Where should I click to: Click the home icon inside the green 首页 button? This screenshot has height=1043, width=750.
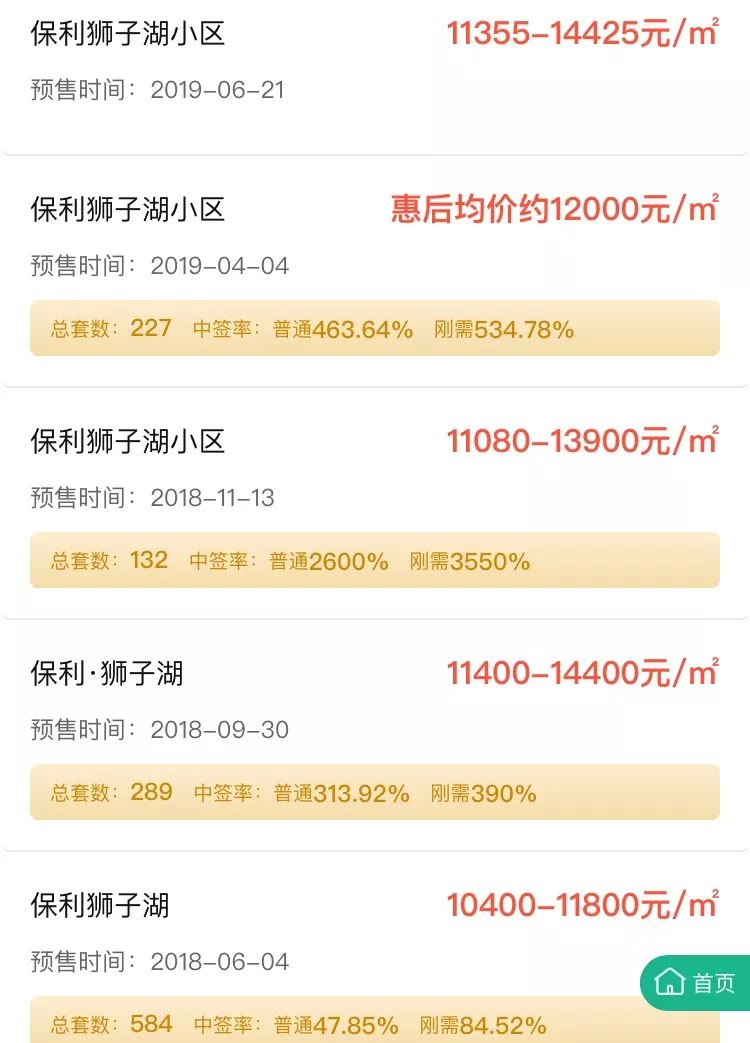coord(668,984)
